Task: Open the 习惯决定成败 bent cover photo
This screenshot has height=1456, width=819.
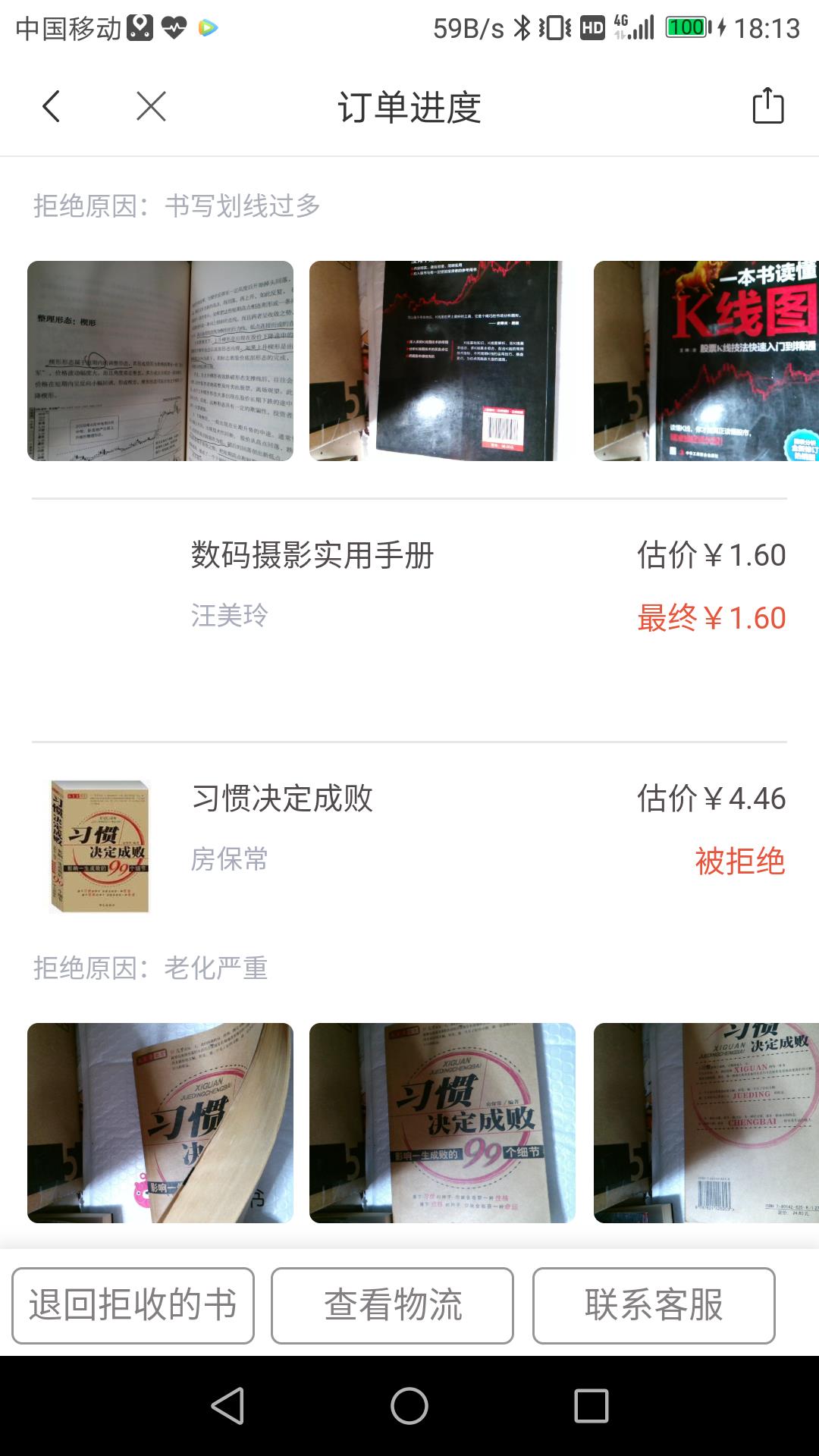Action: 160,1122
